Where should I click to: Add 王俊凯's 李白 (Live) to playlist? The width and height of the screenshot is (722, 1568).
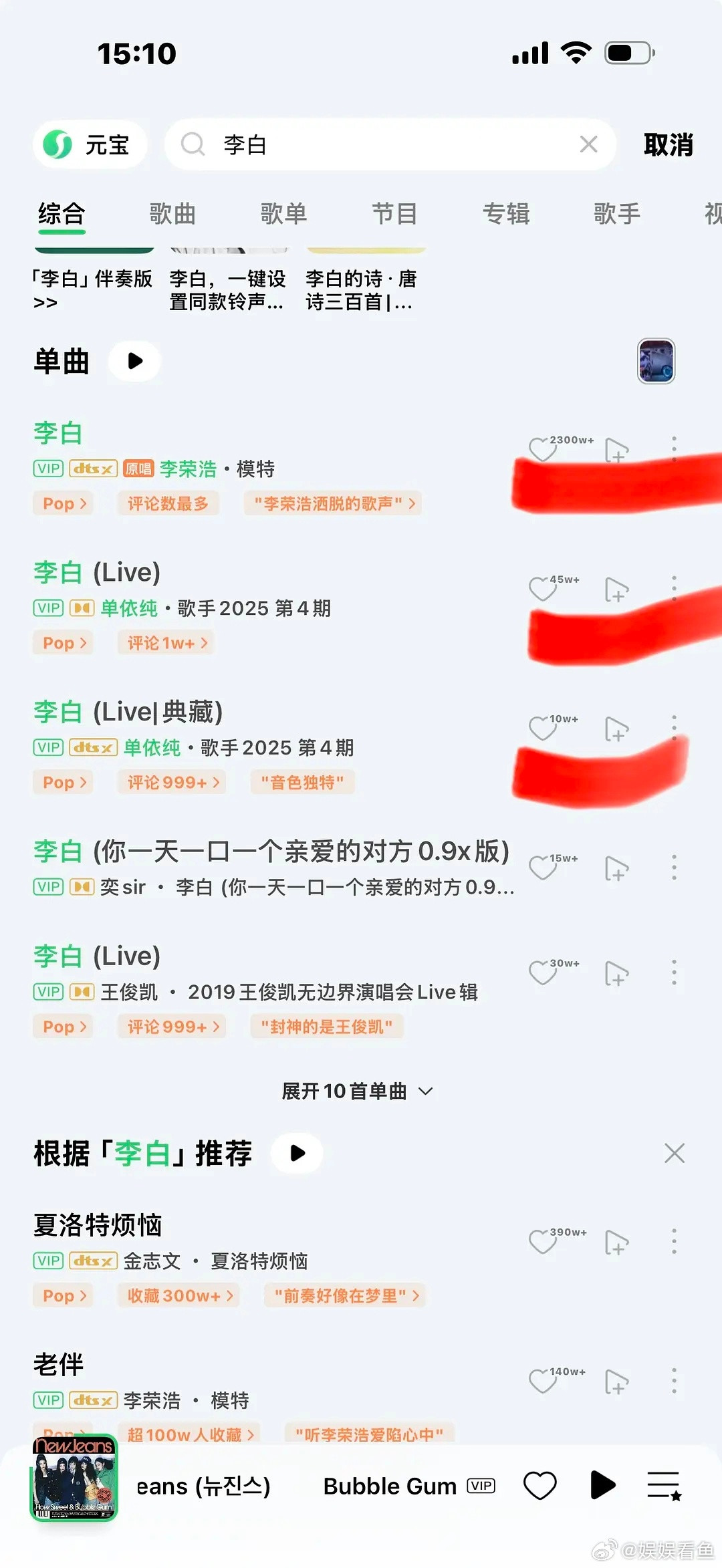coord(616,974)
